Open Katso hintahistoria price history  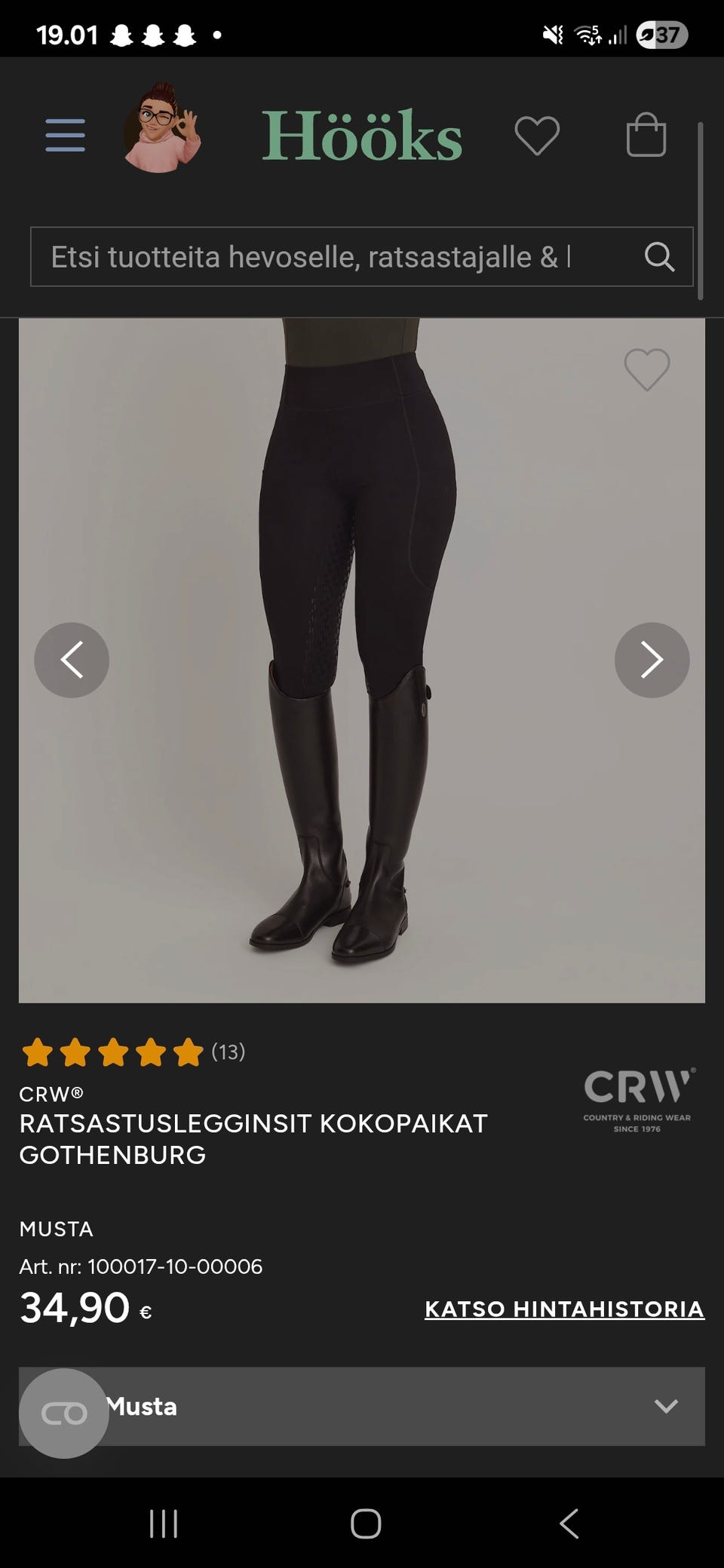click(x=564, y=1309)
